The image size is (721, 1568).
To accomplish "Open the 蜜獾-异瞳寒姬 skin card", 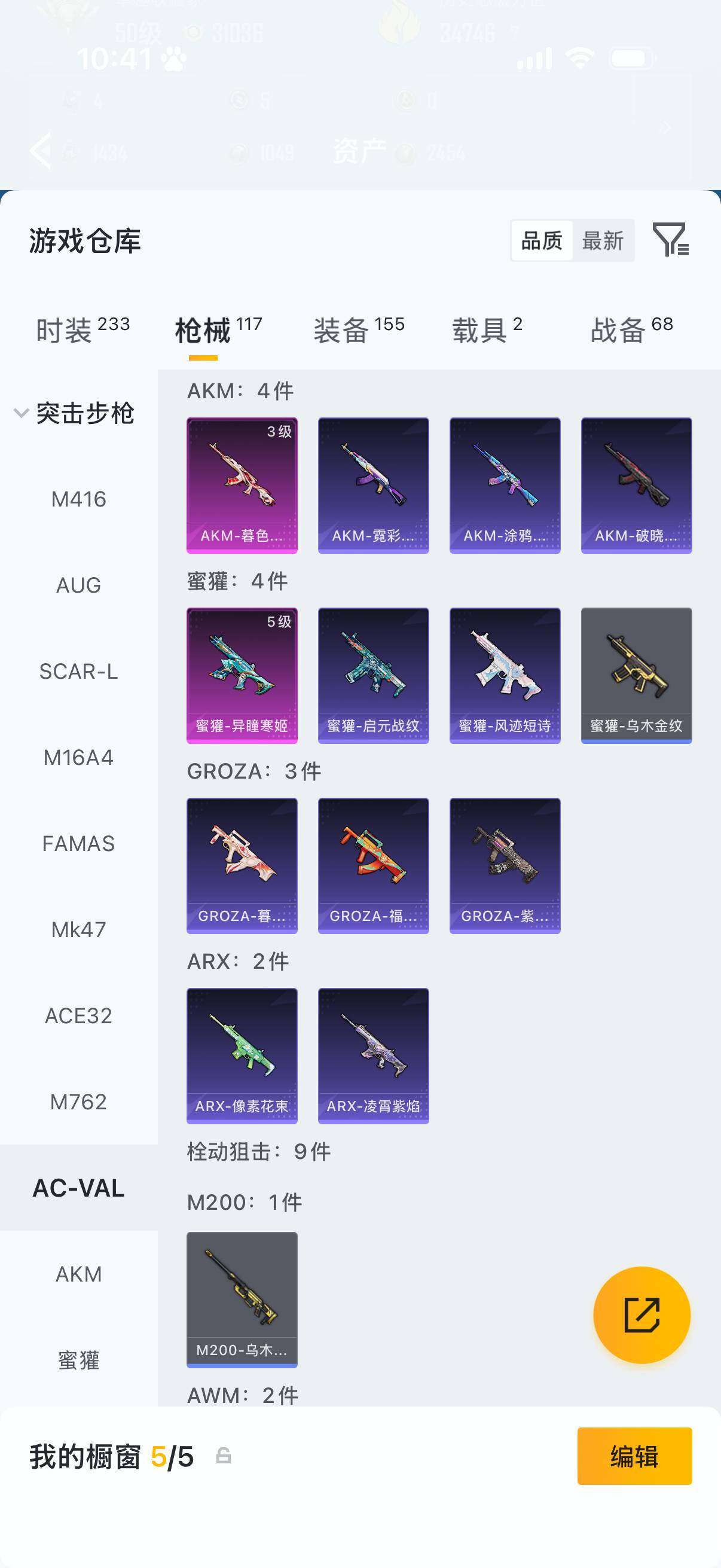I will pyautogui.click(x=242, y=675).
